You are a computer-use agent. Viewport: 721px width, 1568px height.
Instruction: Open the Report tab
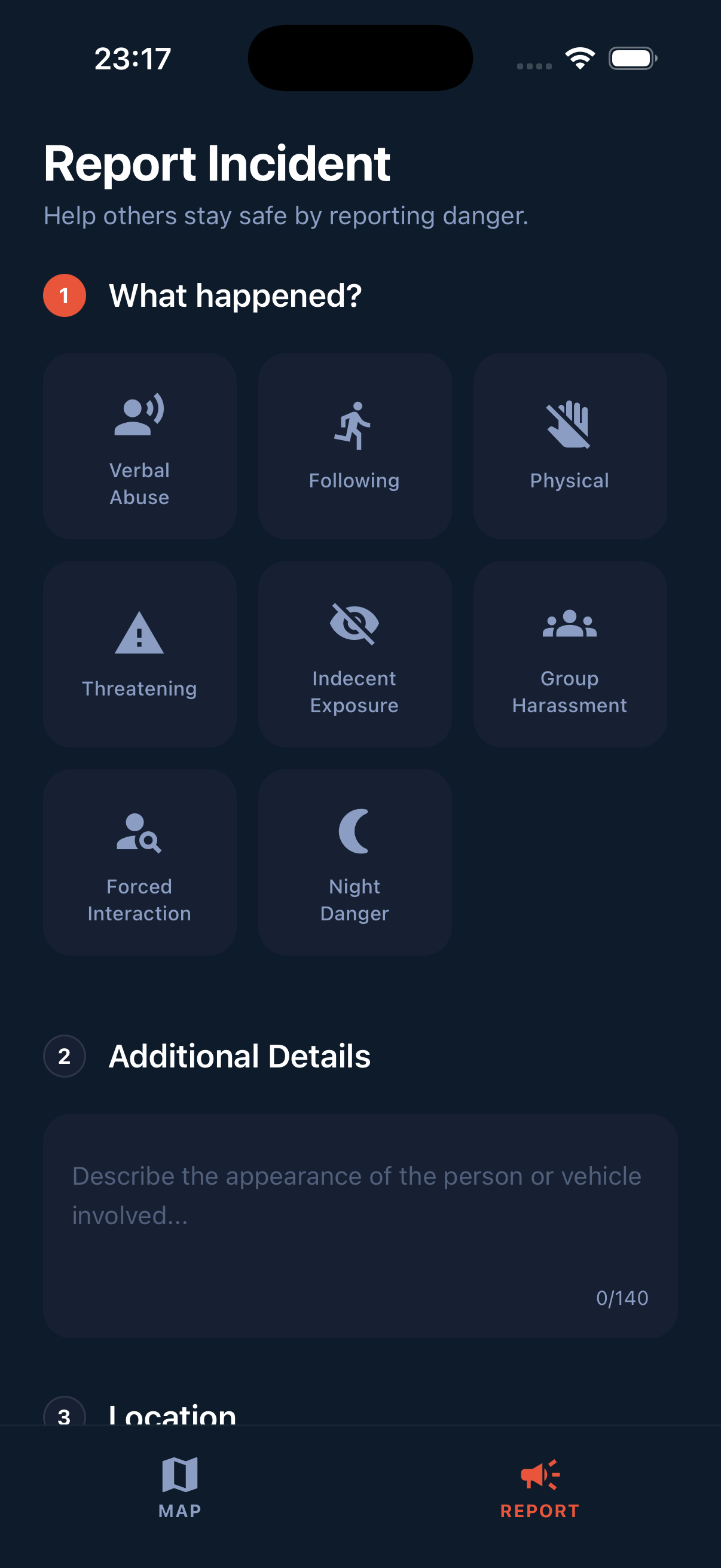click(540, 1487)
